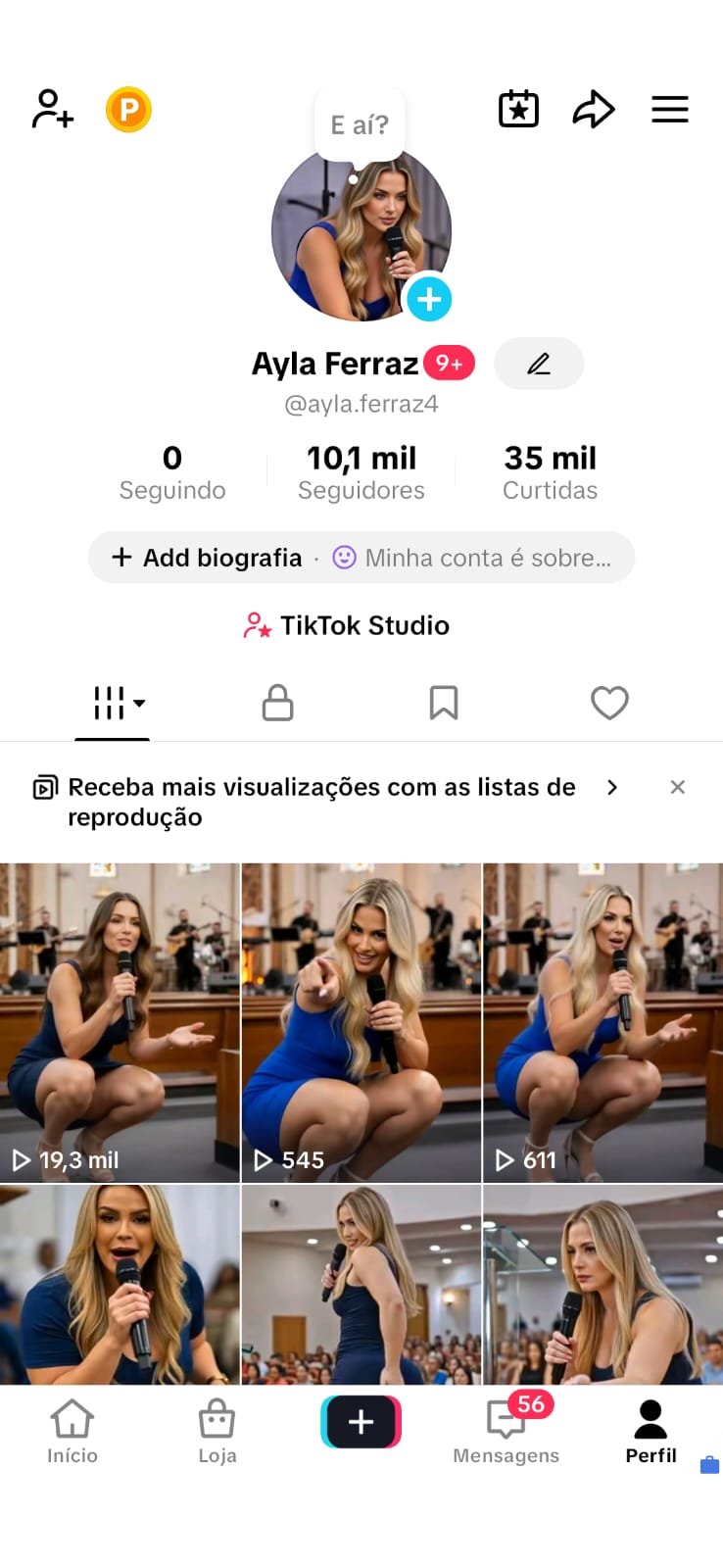Tap the blue plus to add a story

coord(428,300)
